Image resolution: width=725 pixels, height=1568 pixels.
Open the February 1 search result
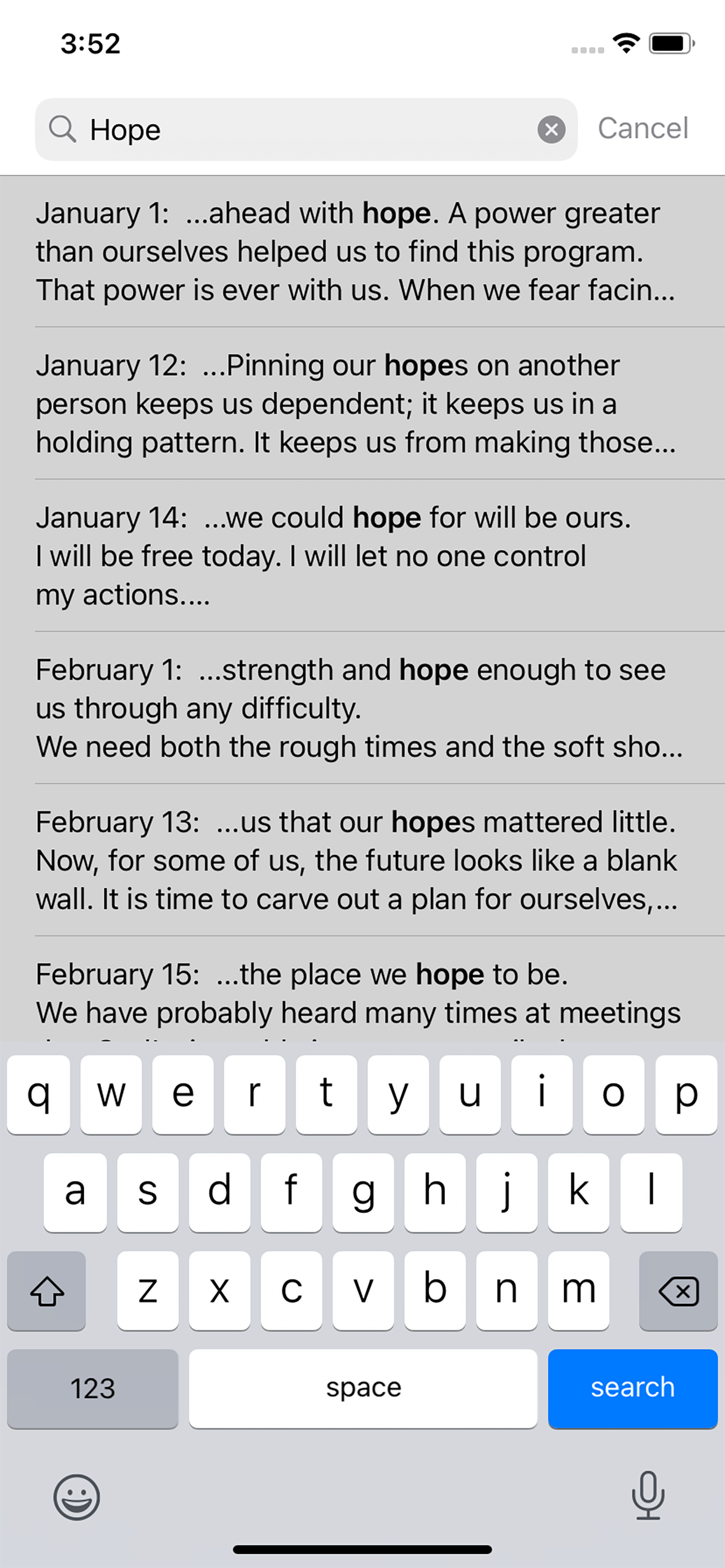[359, 708]
